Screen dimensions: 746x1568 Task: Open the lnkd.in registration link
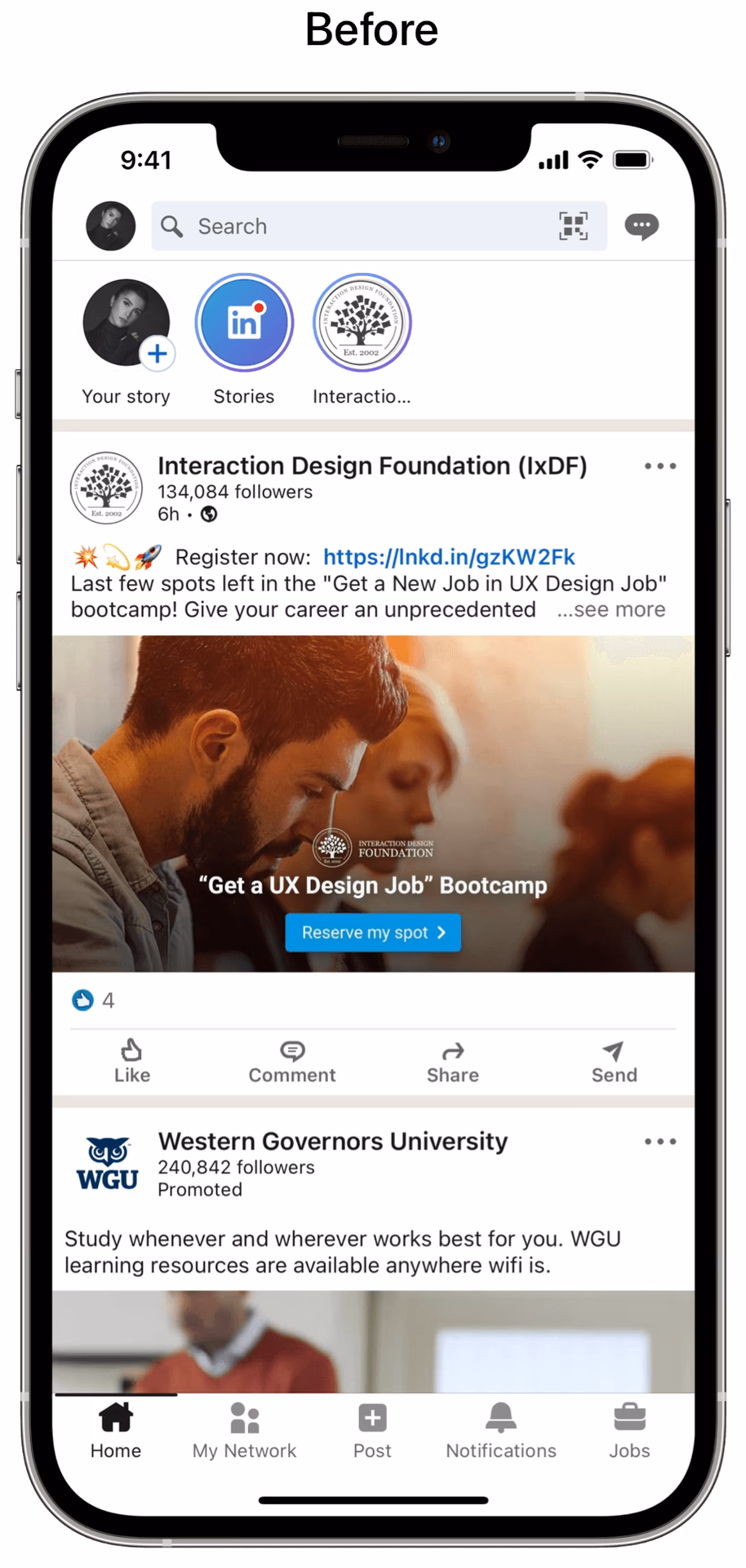(450, 556)
